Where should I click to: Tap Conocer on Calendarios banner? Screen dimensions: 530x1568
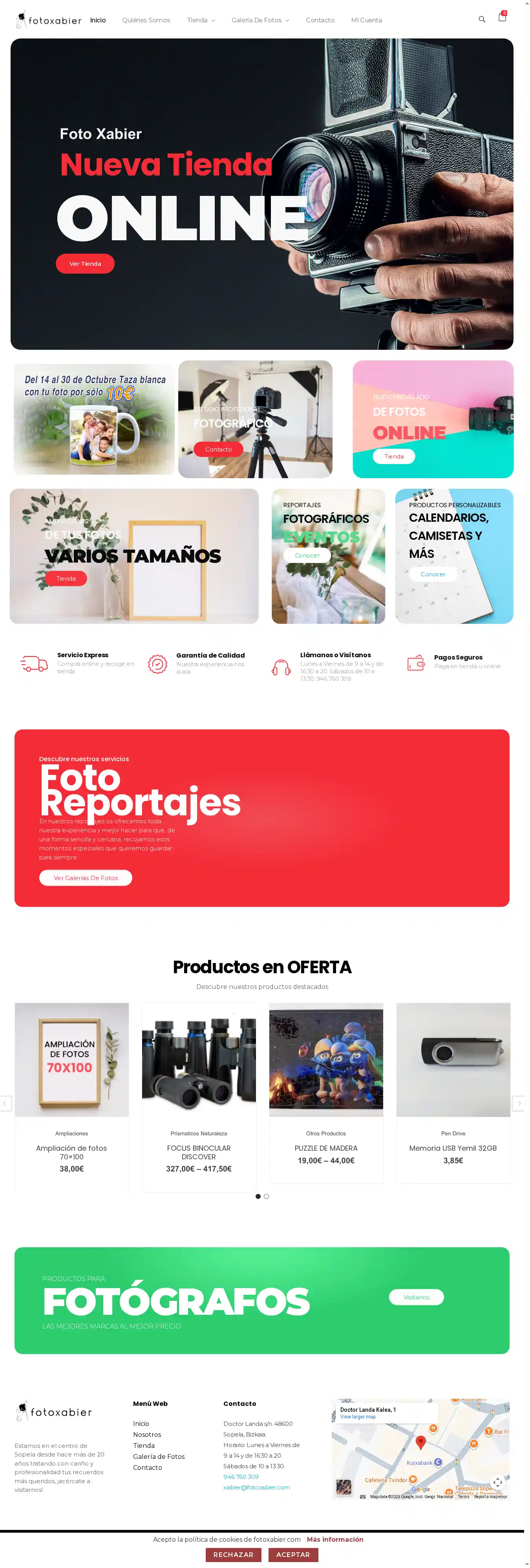433,574
